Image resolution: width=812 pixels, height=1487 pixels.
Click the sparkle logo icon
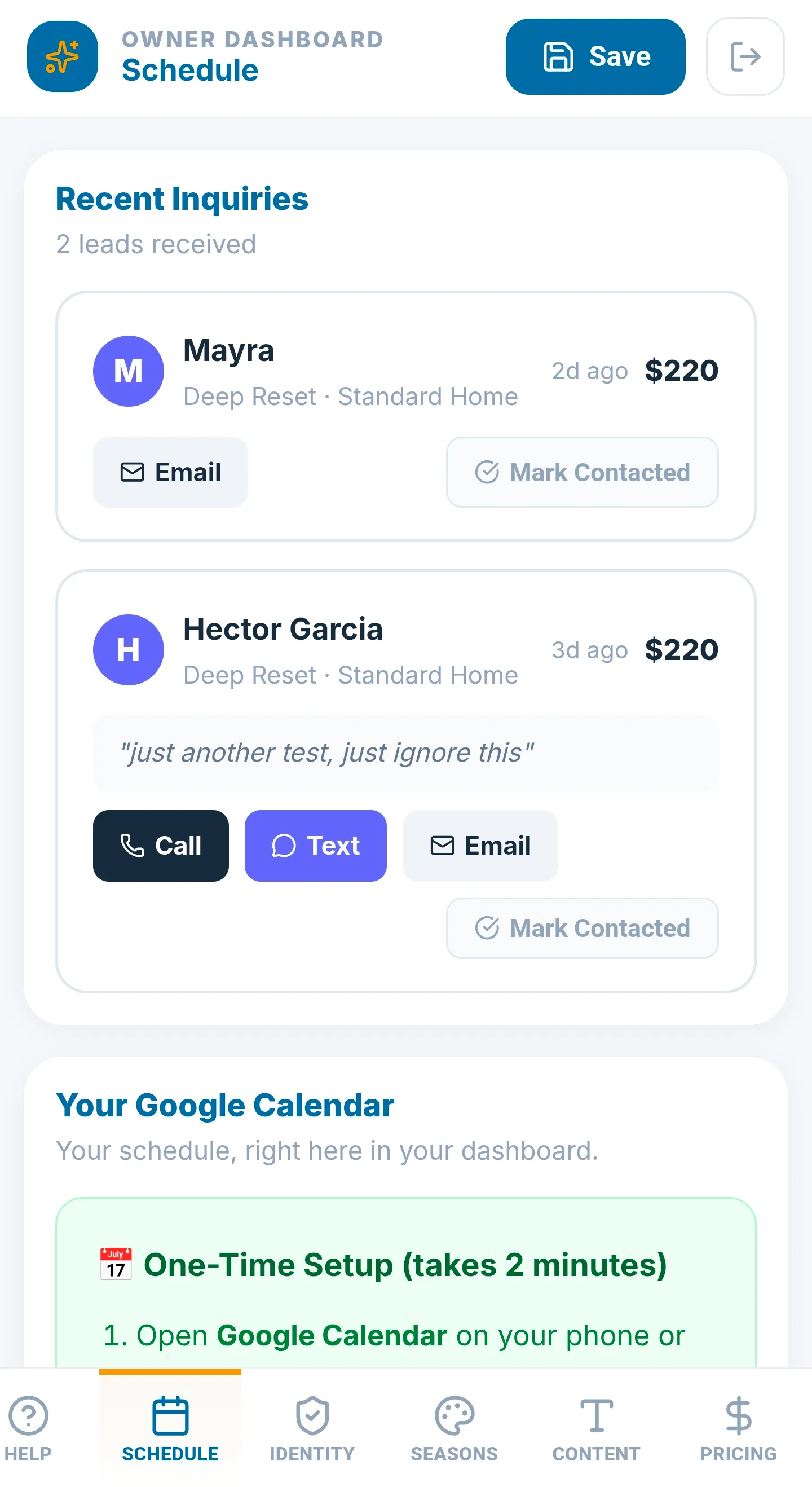63,56
